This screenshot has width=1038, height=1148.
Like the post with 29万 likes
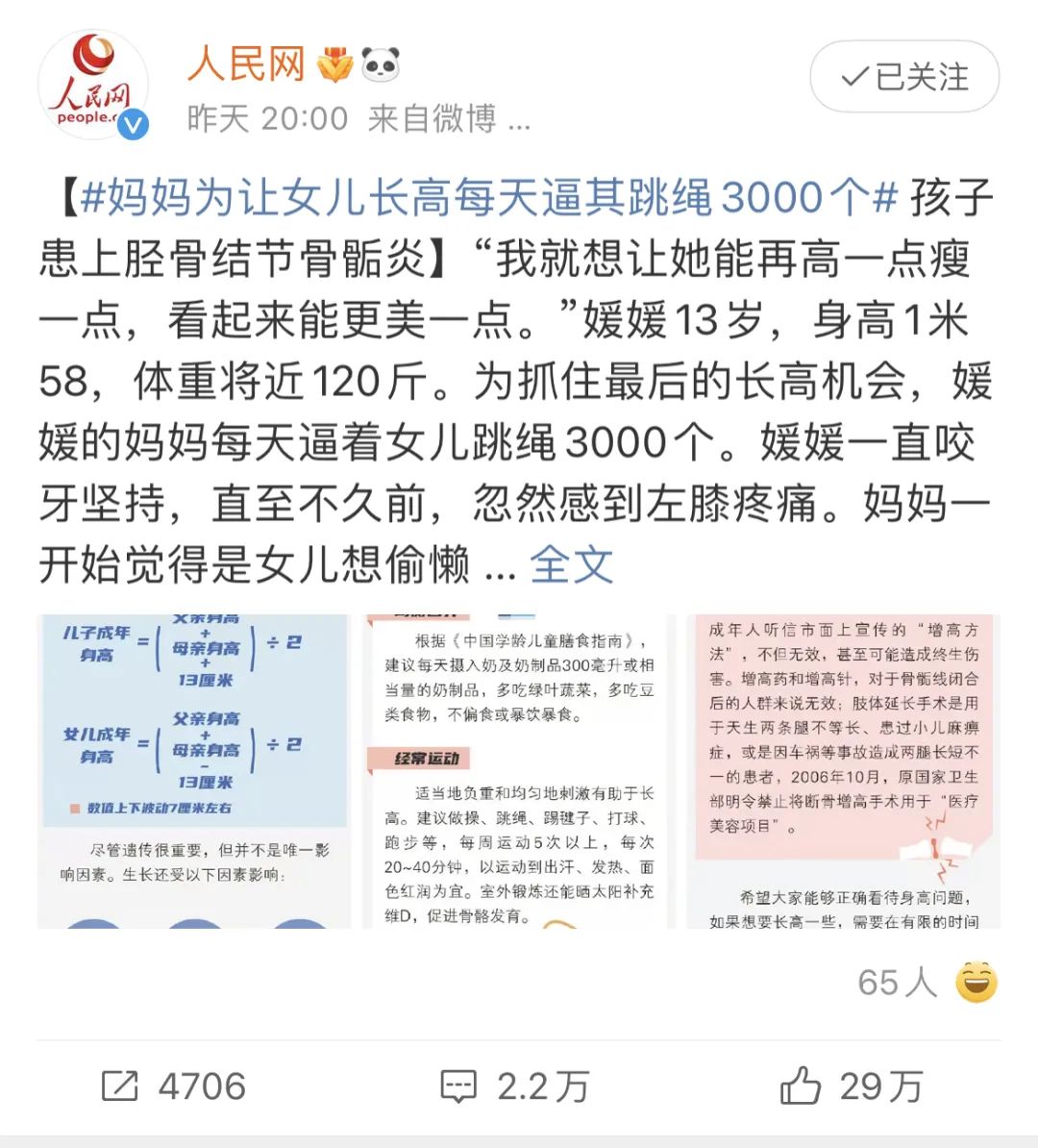(x=851, y=1086)
